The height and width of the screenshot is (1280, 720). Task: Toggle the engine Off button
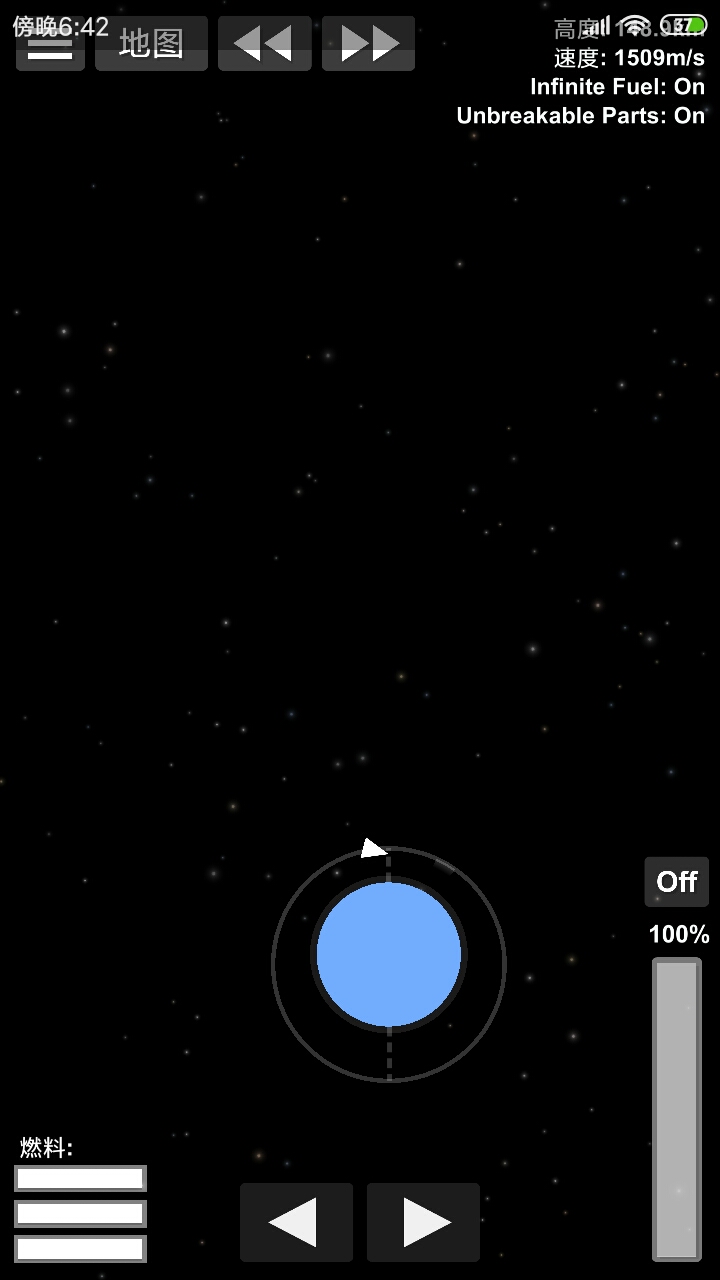pos(676,882)
